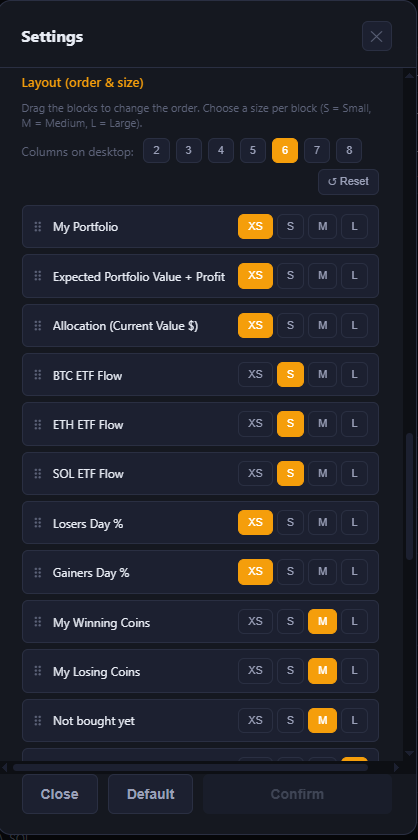Restore settings with the Default button
Image resolution: width=418 pixels, height=840 pixels.
click(x=151, y=794)
